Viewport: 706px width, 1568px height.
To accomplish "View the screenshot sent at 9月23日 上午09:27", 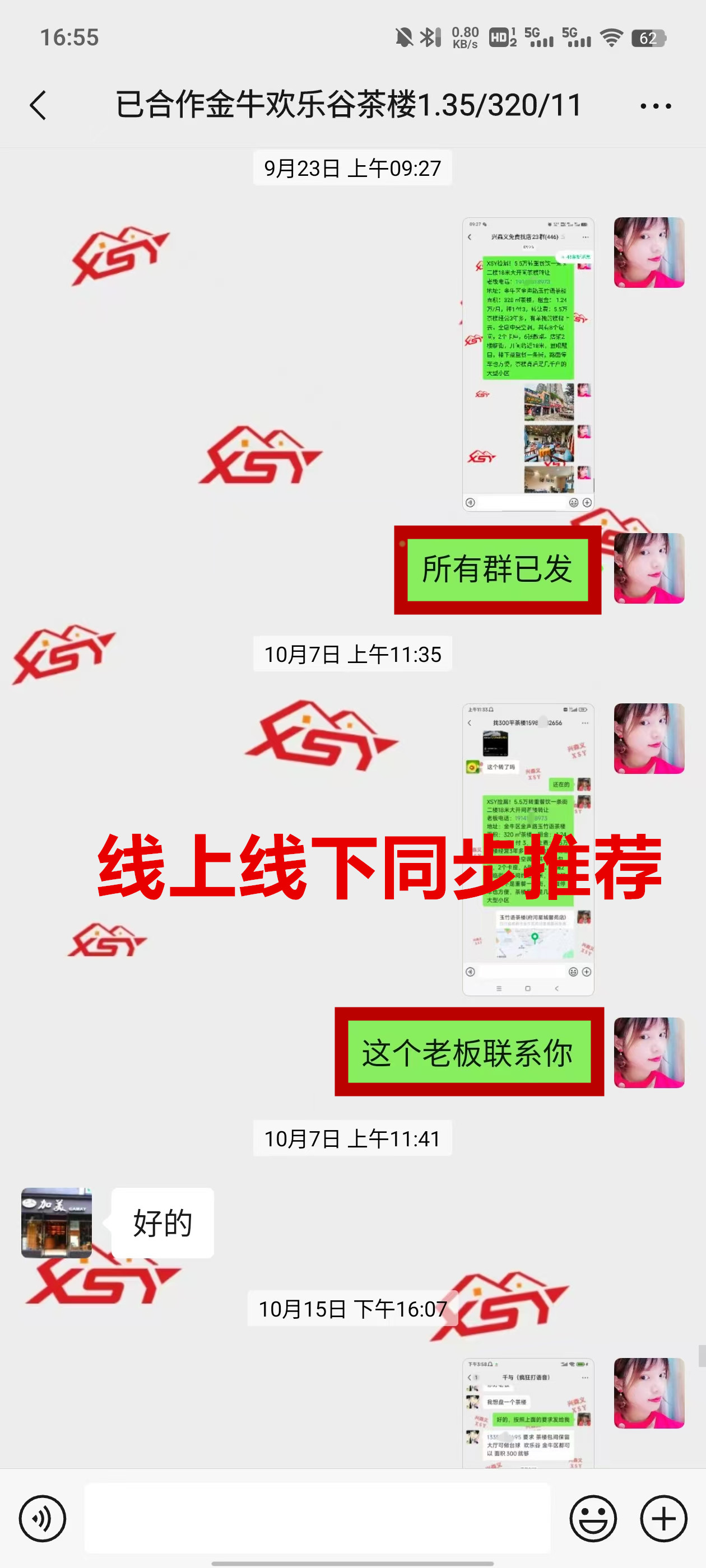I will (527, 364).
